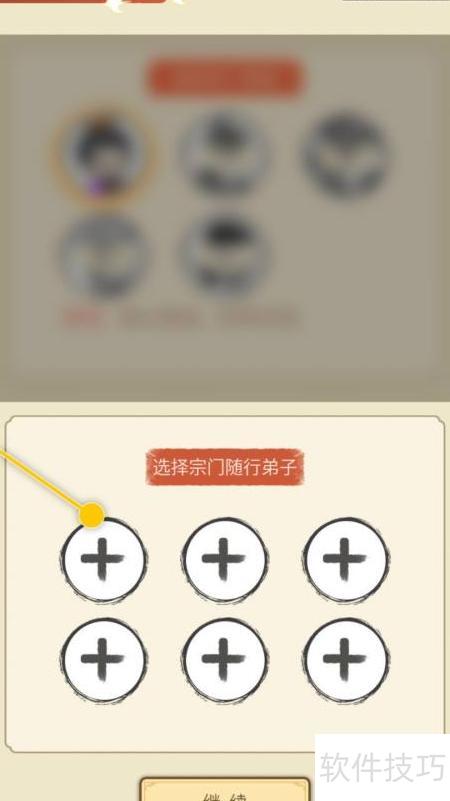This screenshot has height=801, width=450.
Task: Tap the plus slot marked by the yellow pointer
Action: tap(104, 559)
